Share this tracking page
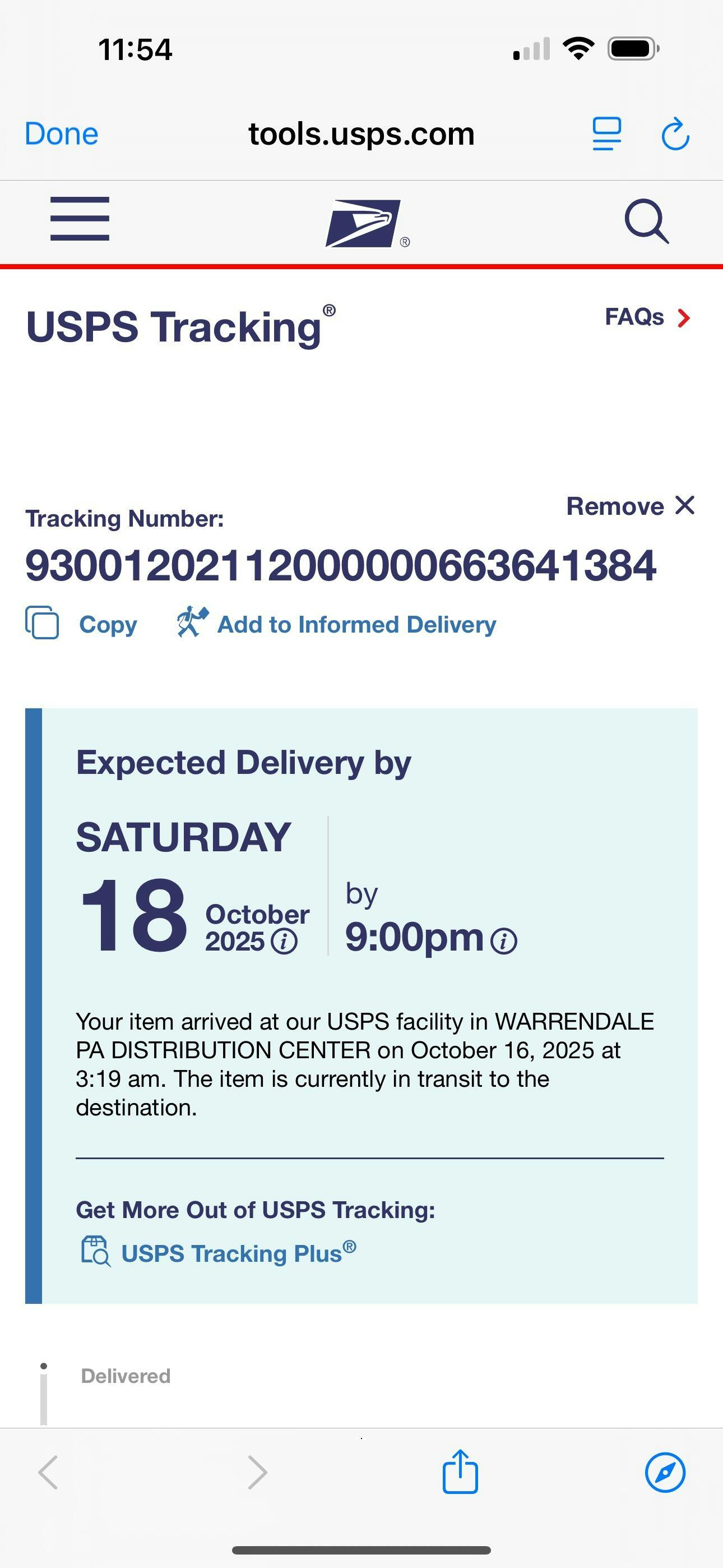The image size is (723, 1568). click(460, 1472)
